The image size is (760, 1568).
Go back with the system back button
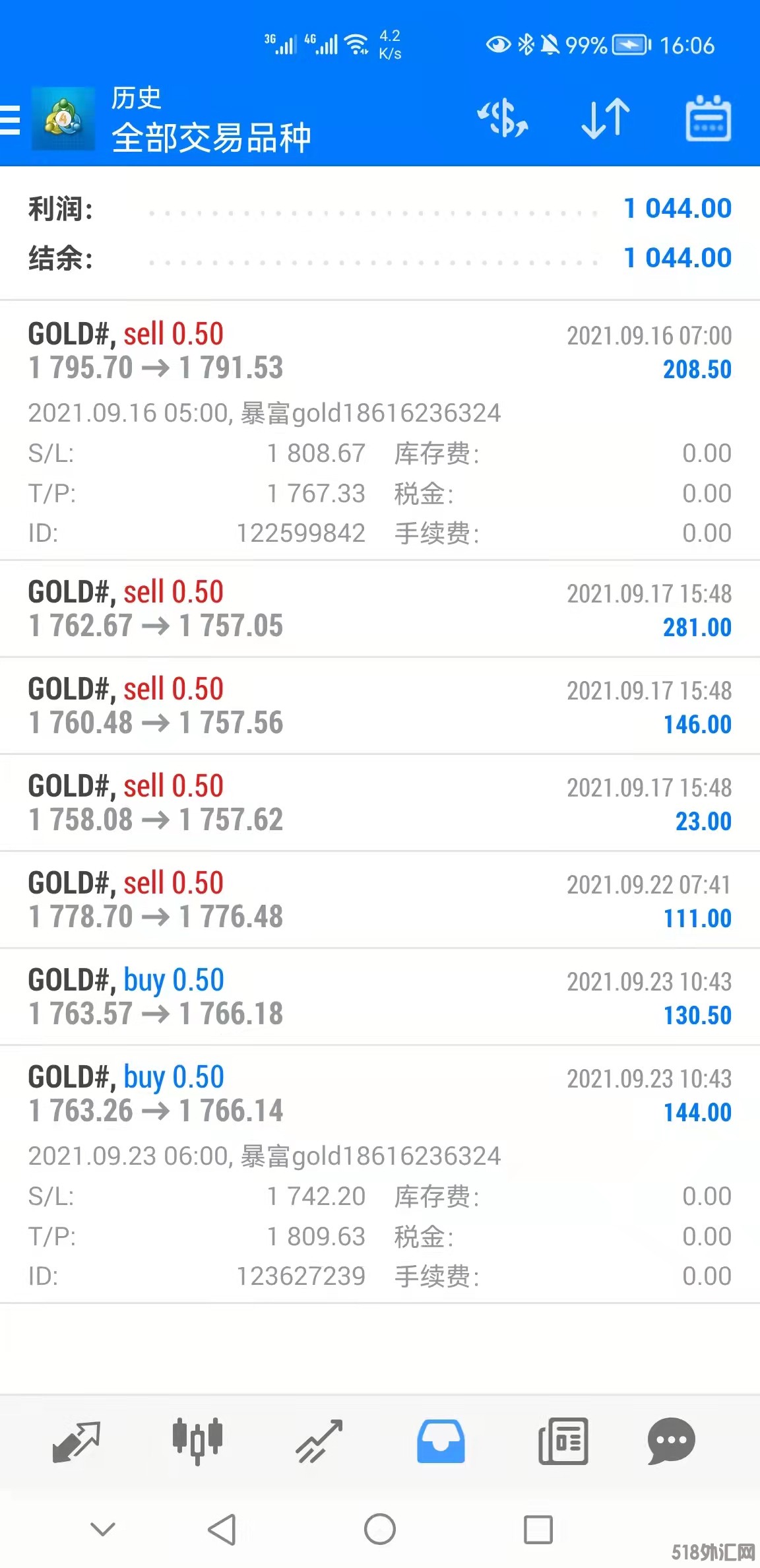click(222, 1529)
